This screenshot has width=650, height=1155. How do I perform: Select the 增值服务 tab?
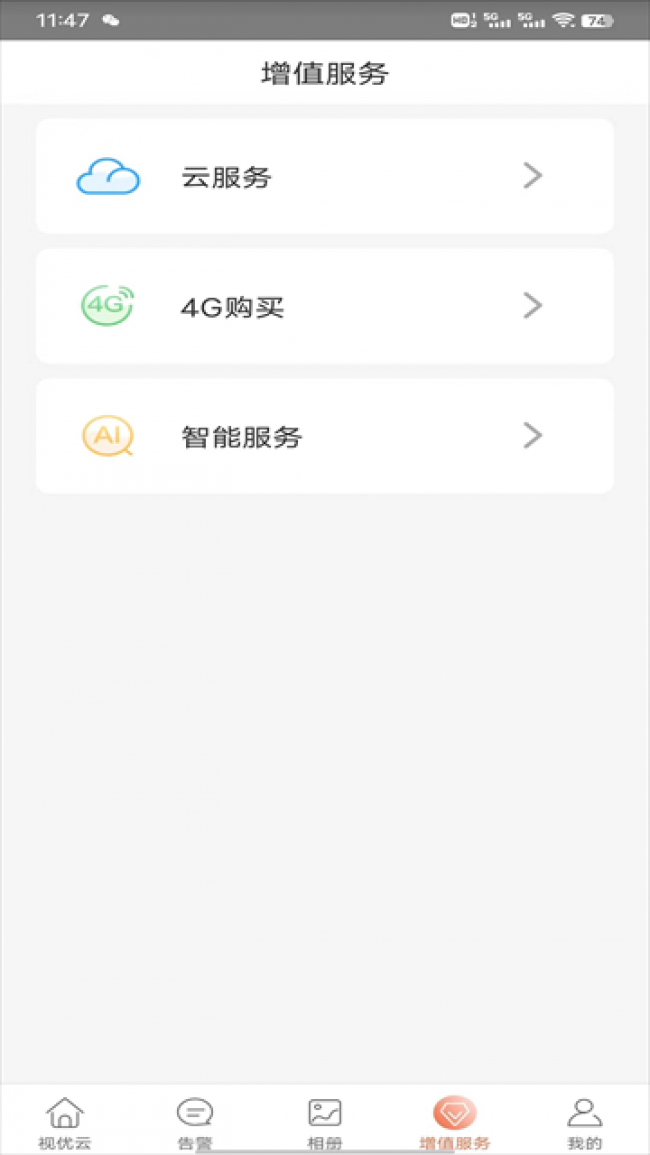pyautogui.click(x=455, y=1122)
